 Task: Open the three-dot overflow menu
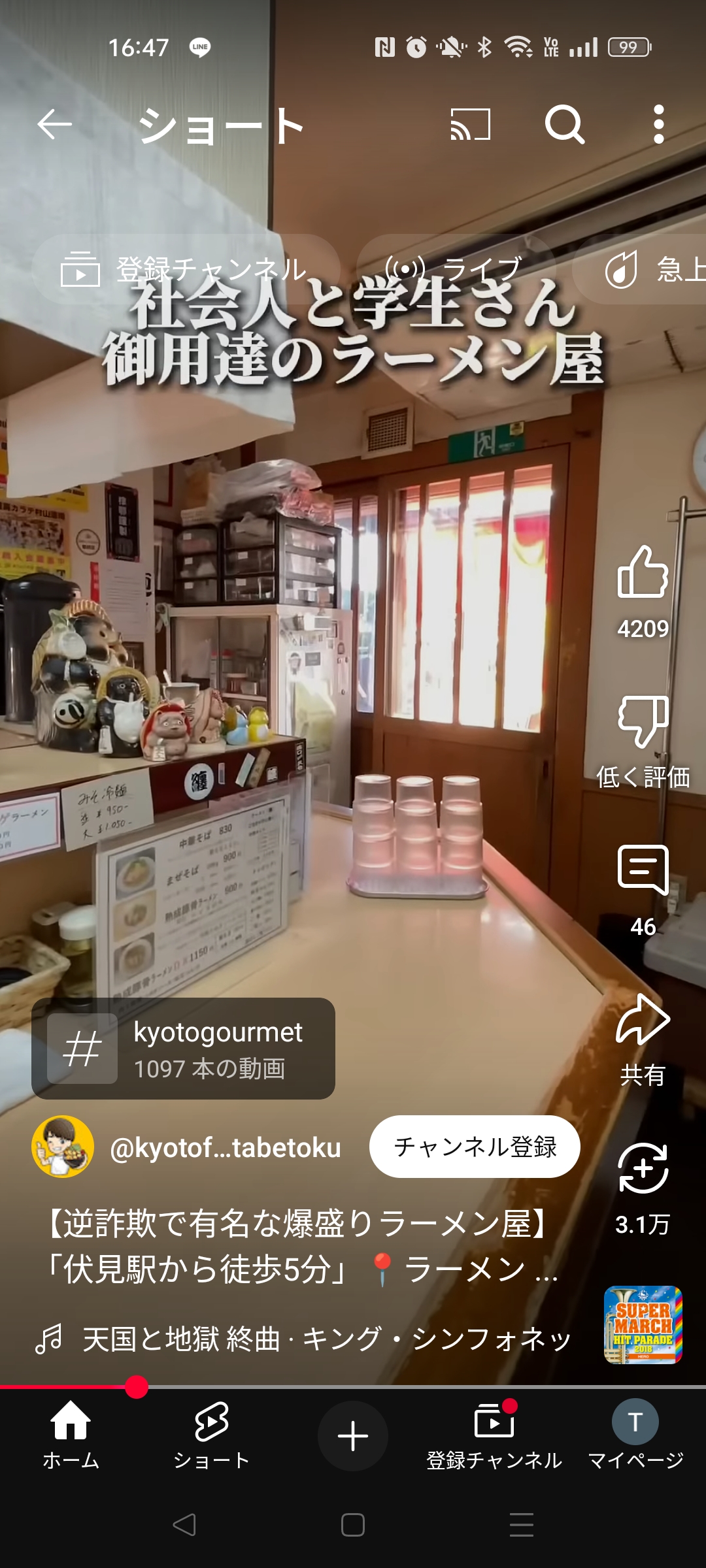pyautogui.click(x=658, y=124)
